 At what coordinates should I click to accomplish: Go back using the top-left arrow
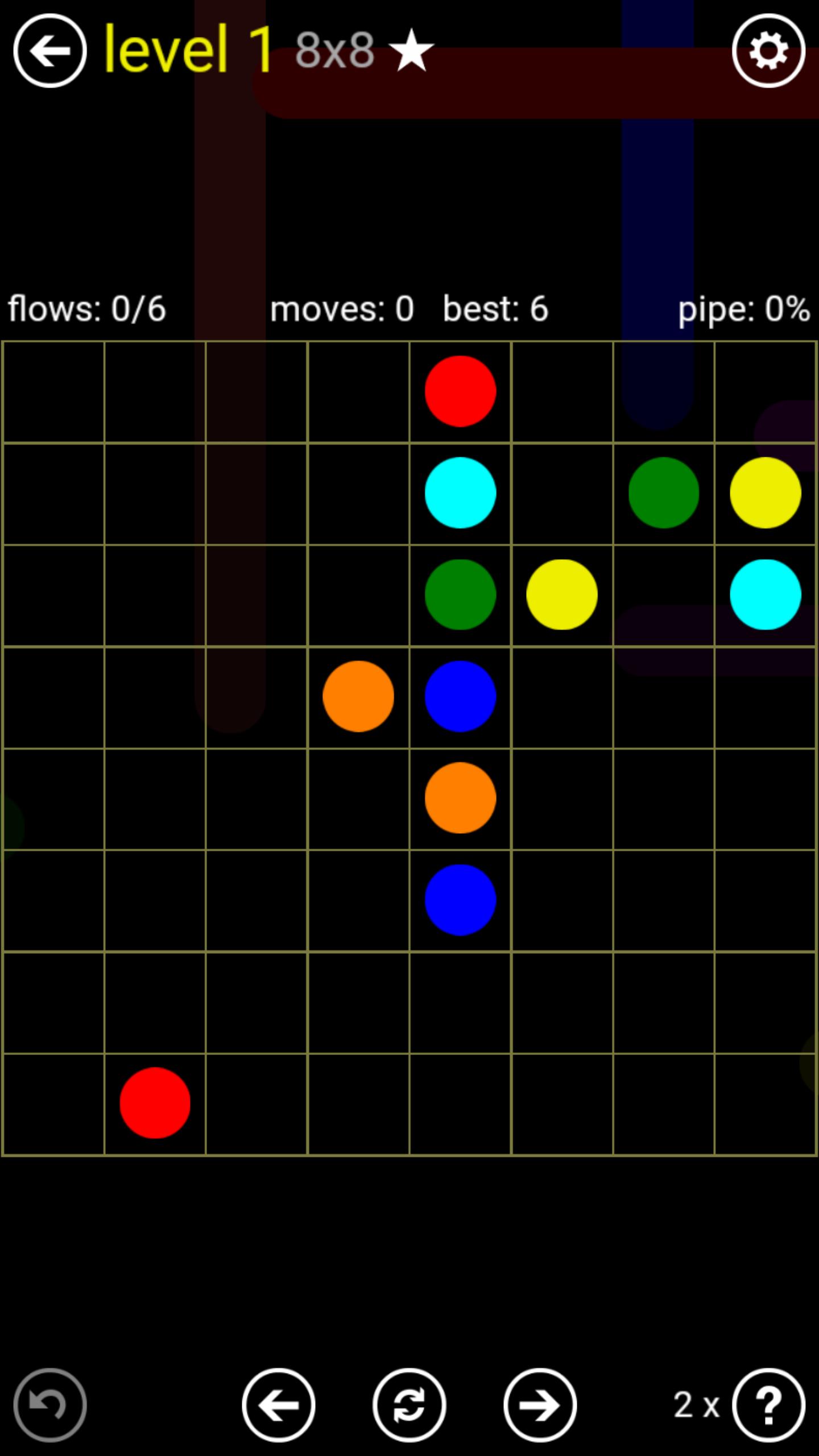point(50,51)
